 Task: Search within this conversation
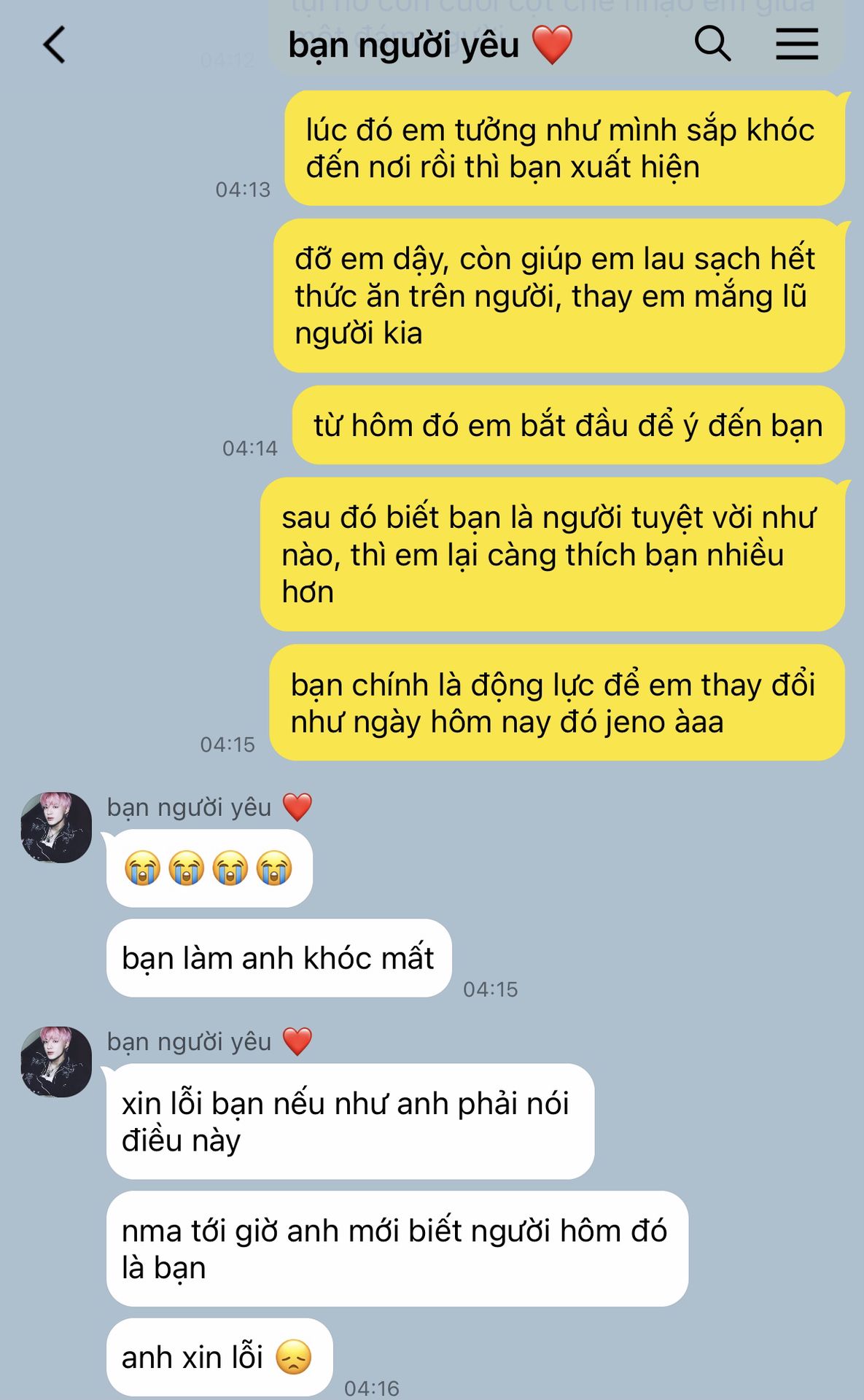click(712, 44)
